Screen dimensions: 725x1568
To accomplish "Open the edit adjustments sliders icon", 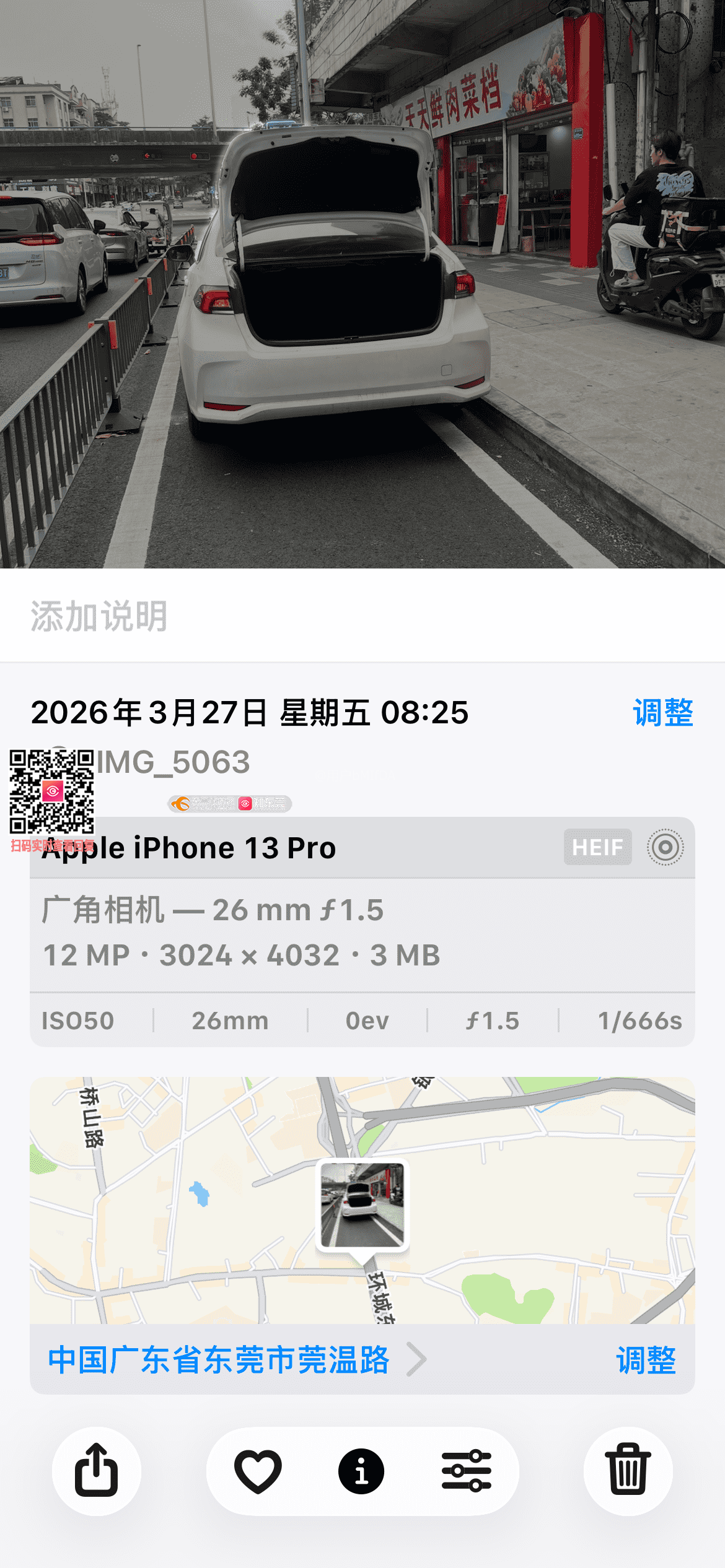I will coord(466,1471).
